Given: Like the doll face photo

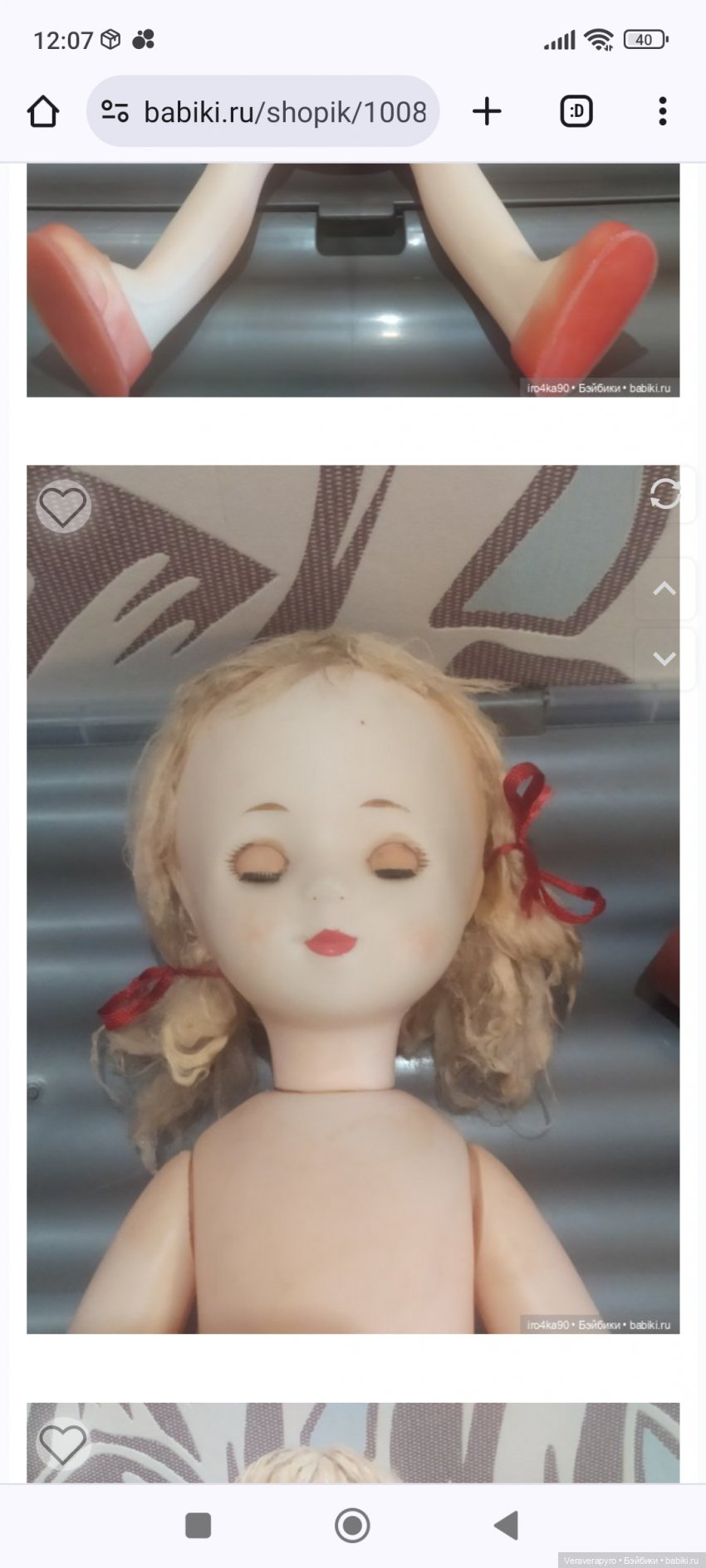Looking at the screenshot, I should pyautogui.click(x=63, y=506).
